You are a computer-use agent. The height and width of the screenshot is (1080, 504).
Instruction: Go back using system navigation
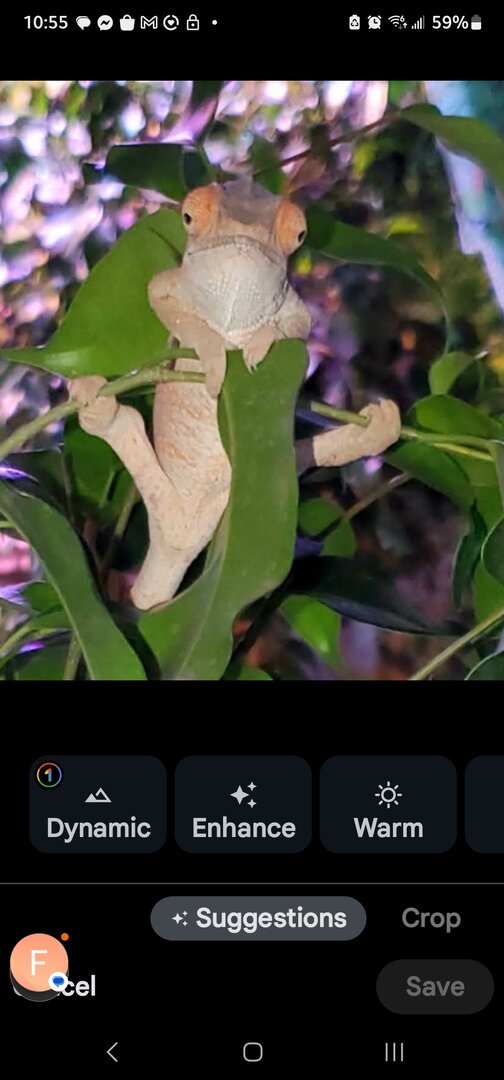112,1052
